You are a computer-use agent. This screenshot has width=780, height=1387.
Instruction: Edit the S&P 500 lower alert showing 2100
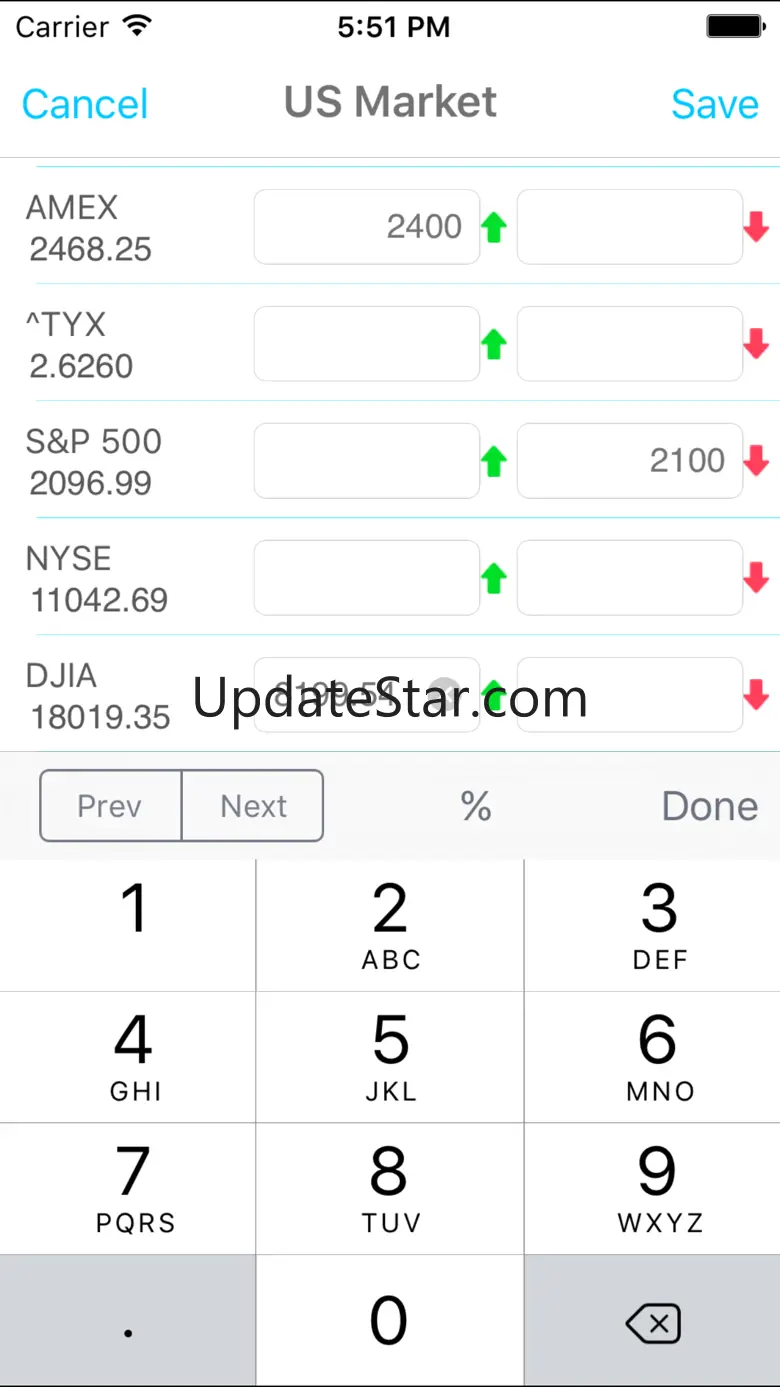(629, 461)
